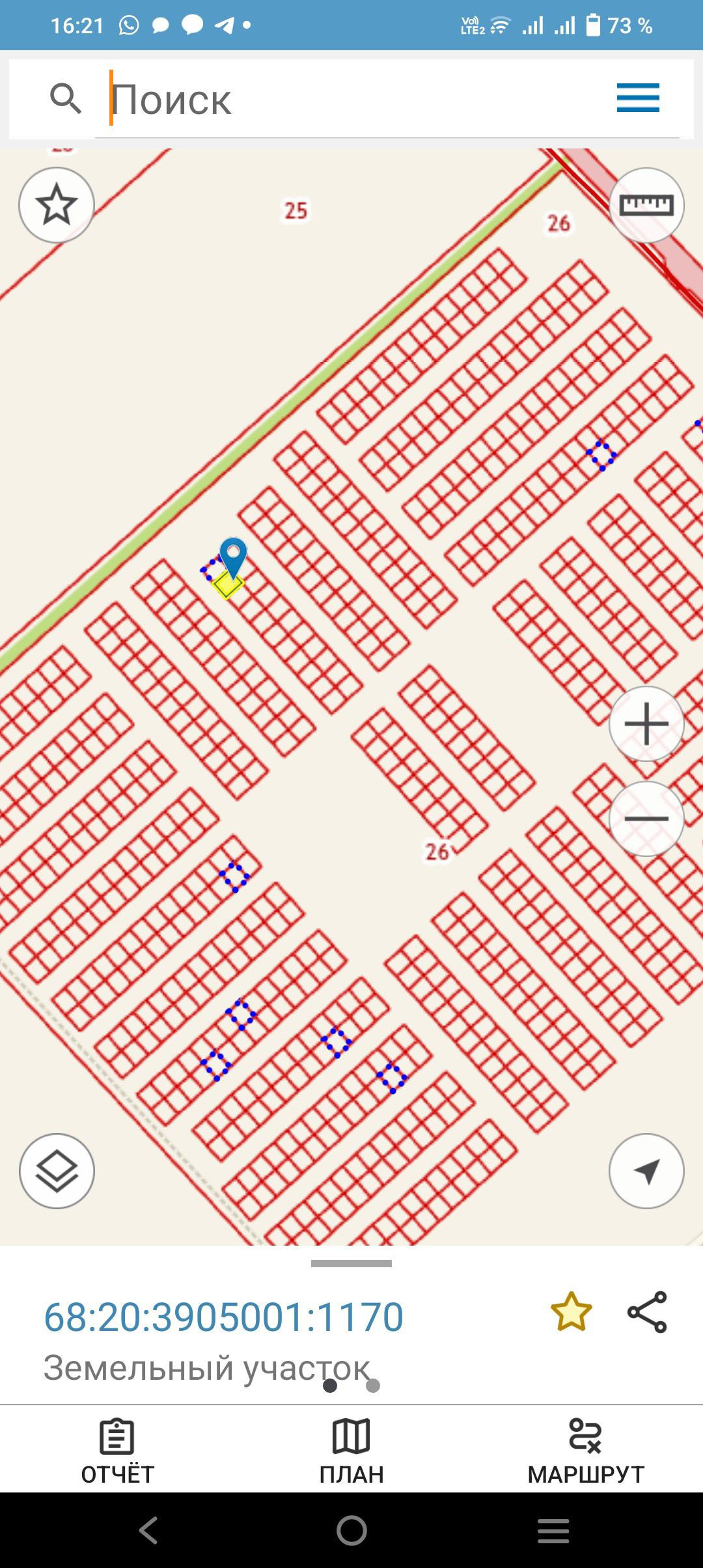Toggle favorite star for parcel 68:20:3905001:1170
The width and height of the screenshot is (703, 1568).
(x=571, y=1312)
